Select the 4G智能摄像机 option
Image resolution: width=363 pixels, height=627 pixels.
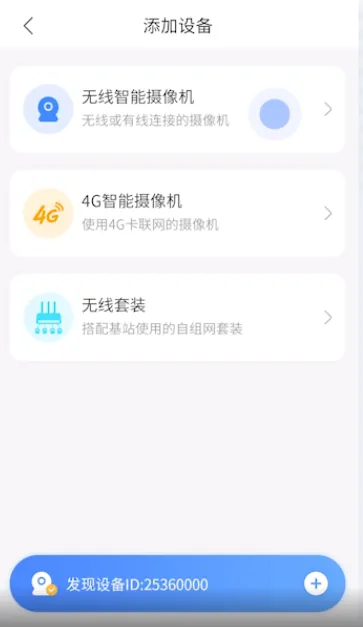pos(177,213)
